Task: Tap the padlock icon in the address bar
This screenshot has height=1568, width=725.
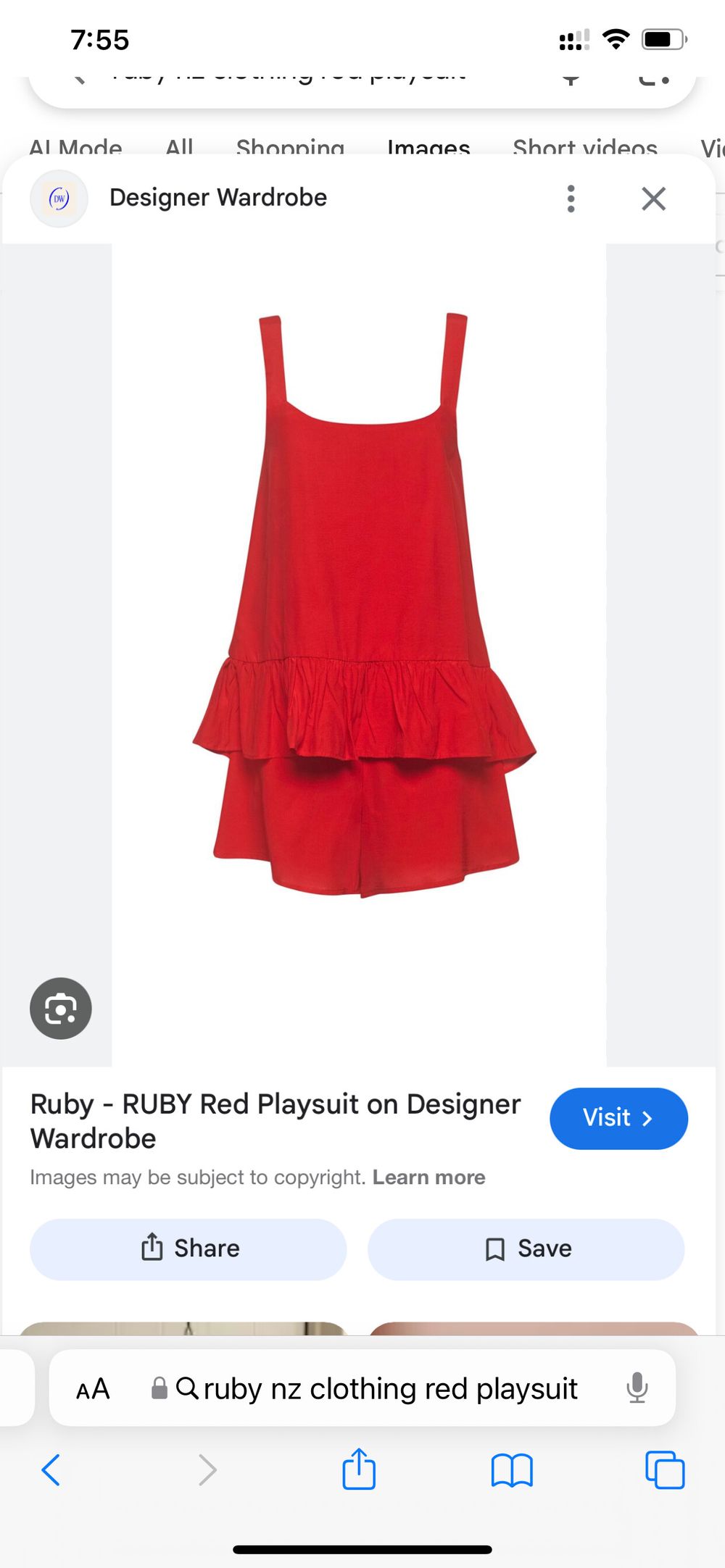Action: click(x=159, y=1387)
